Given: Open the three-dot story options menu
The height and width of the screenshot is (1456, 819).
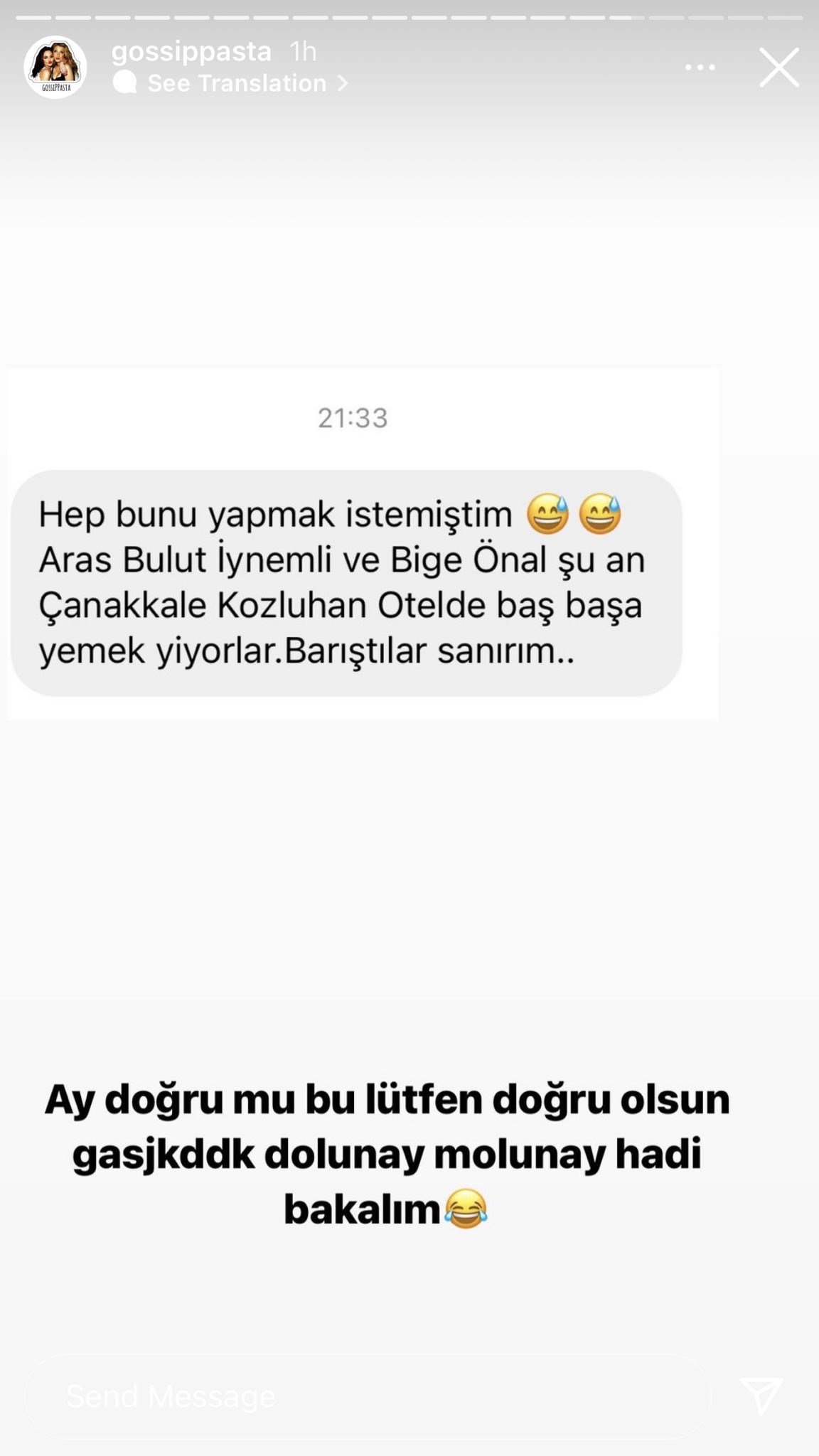Looking at the screenshot, I should (700, 68).
